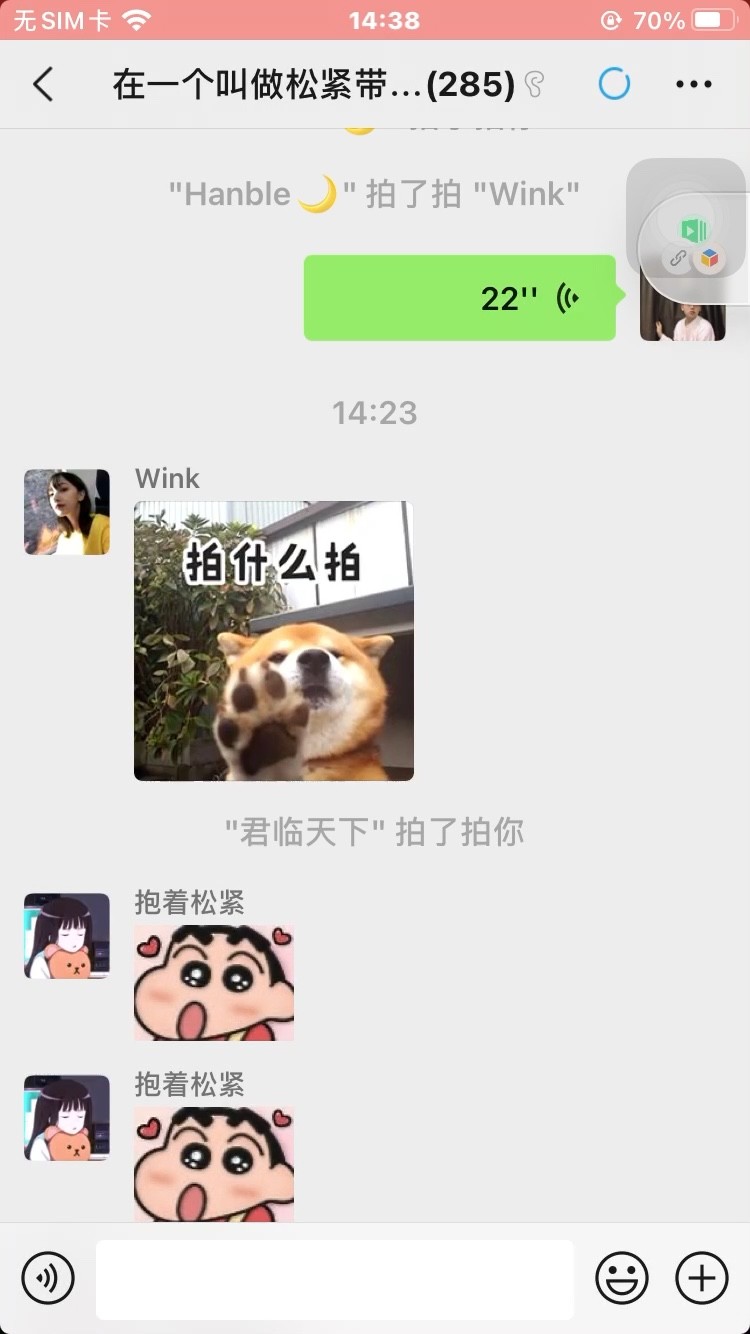This screenshot has width=750, height=1334.
Task: Open the group chat overflow menu
Action: click(693, 85)
